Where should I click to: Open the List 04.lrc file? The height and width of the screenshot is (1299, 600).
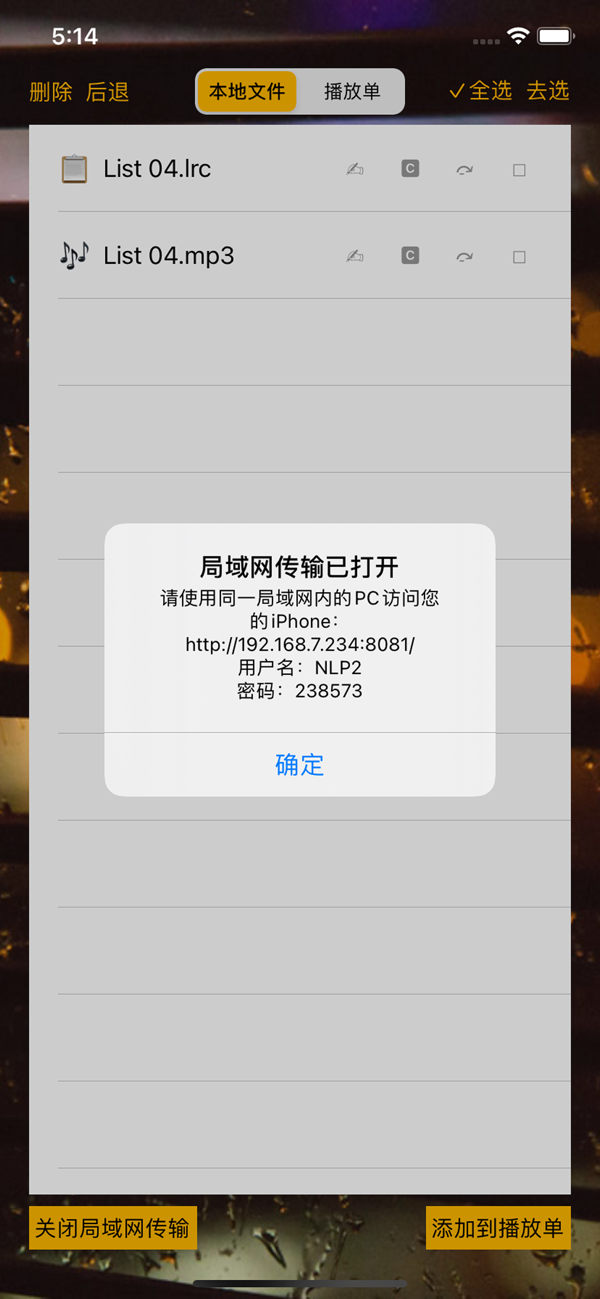(x=157, y=169)
